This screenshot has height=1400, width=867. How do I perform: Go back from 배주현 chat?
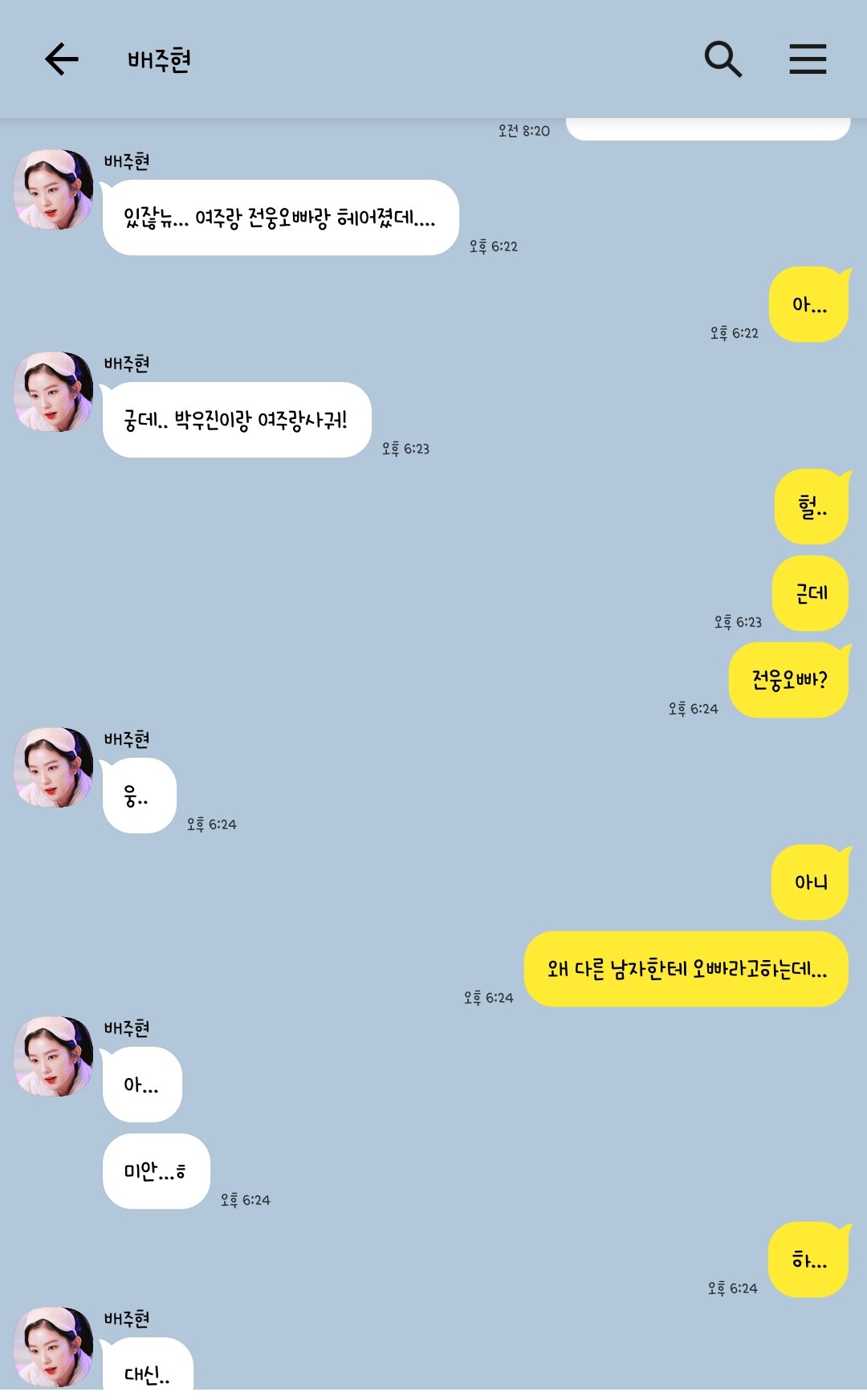click(61, 59)
